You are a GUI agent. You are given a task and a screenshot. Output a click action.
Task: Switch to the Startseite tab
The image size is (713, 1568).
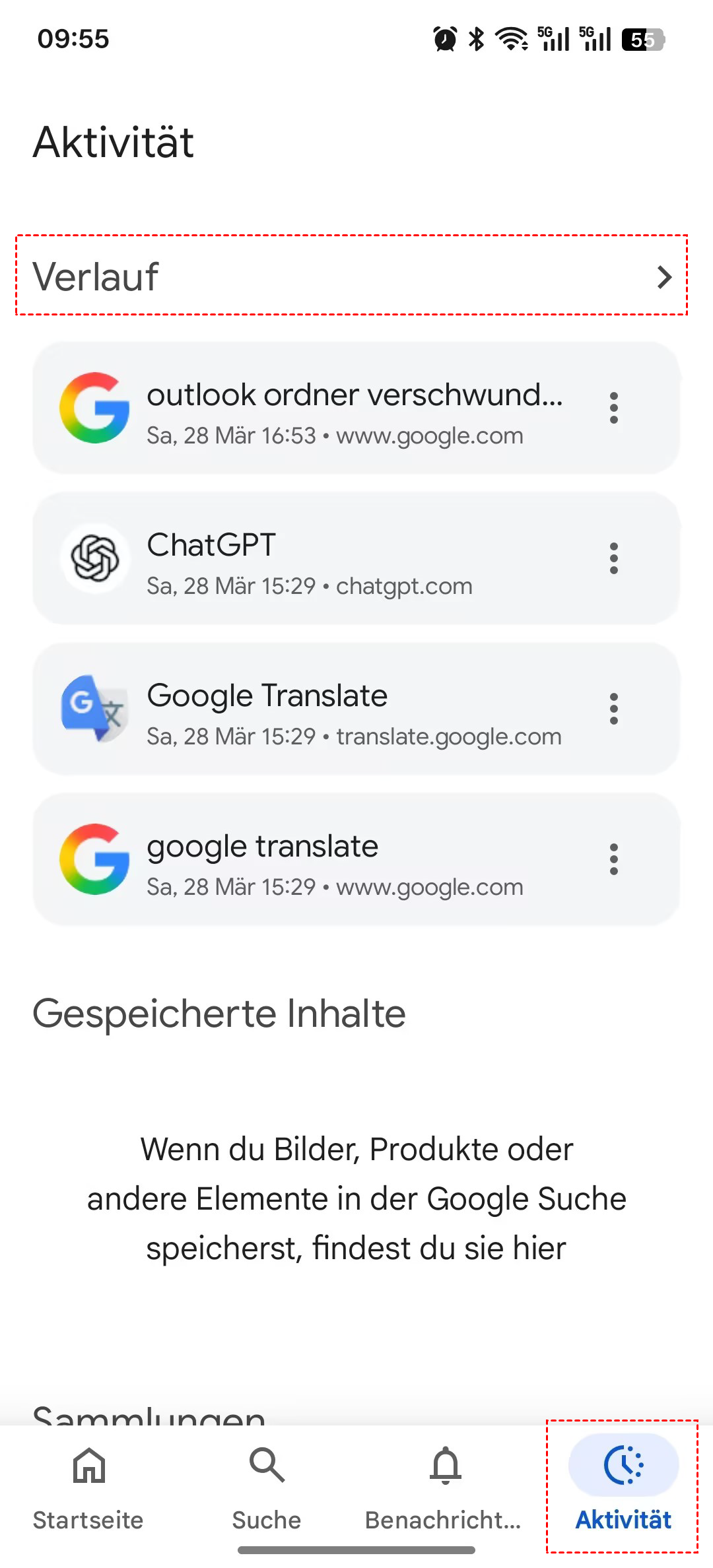[x=88, y=1487]
